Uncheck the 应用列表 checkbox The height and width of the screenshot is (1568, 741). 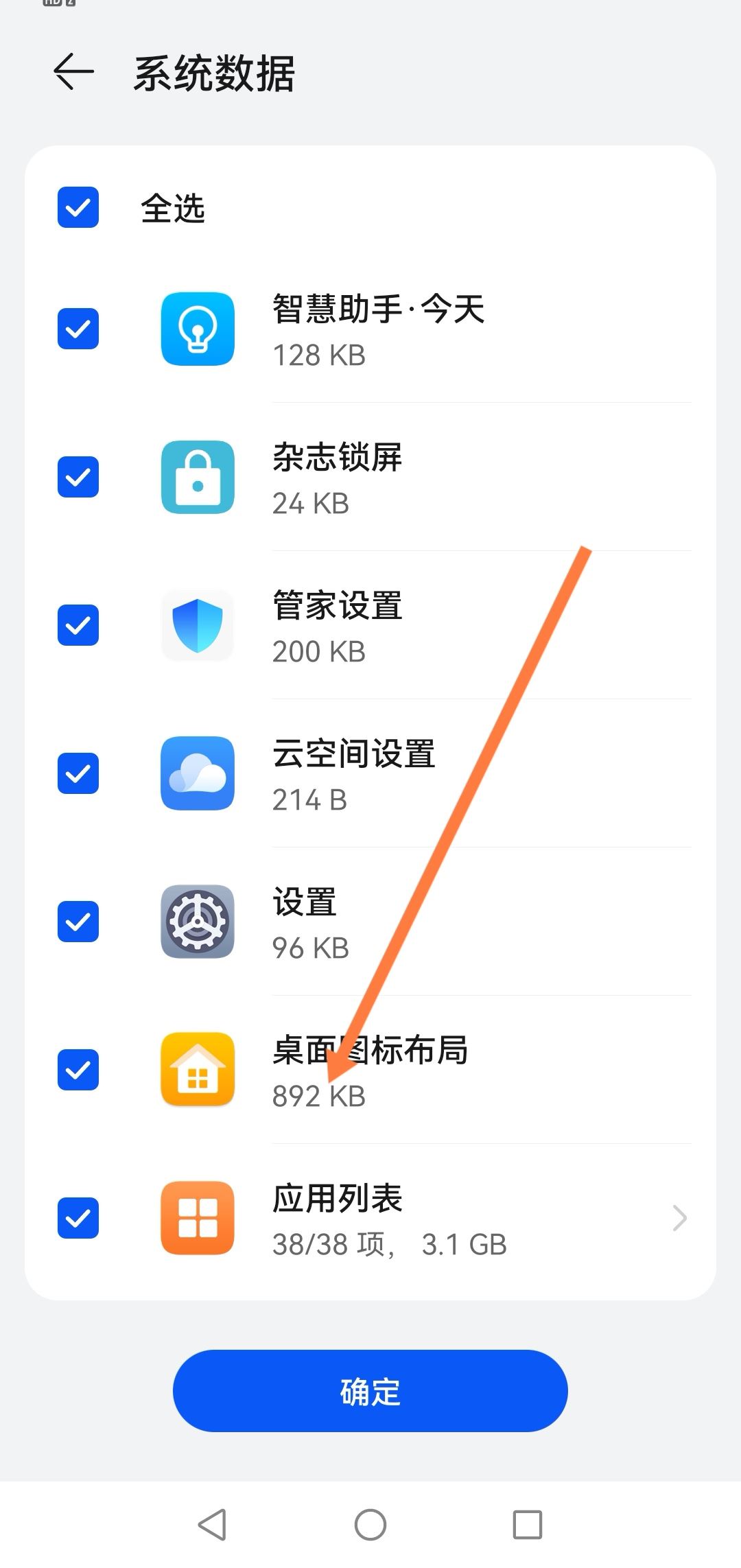click(78, 1219)
